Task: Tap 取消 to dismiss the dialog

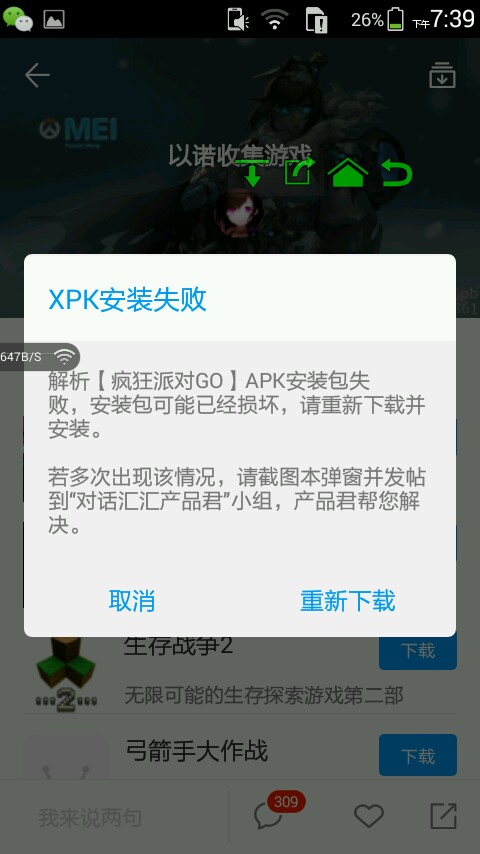Action: (132, 601)
